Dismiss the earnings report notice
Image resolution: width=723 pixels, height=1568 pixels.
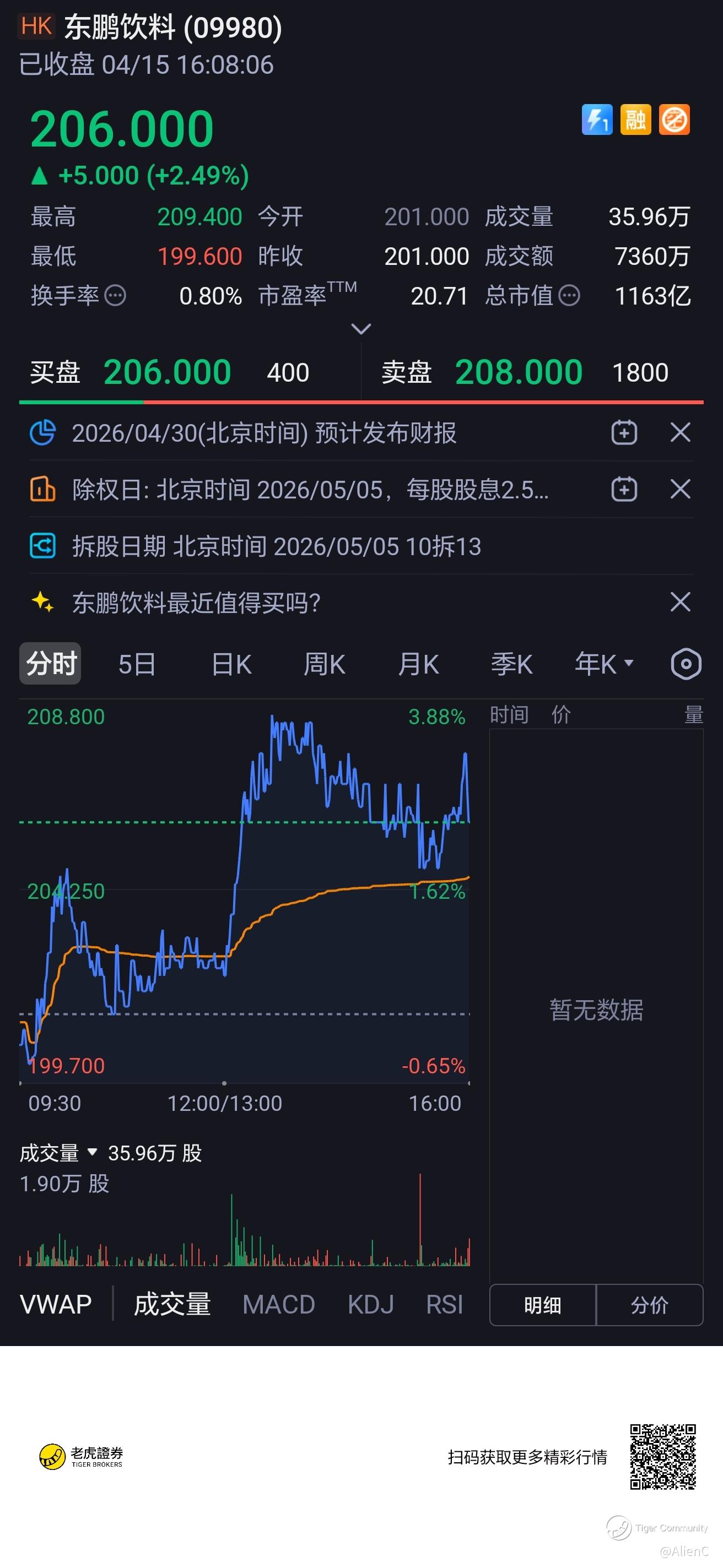[680, 433]
